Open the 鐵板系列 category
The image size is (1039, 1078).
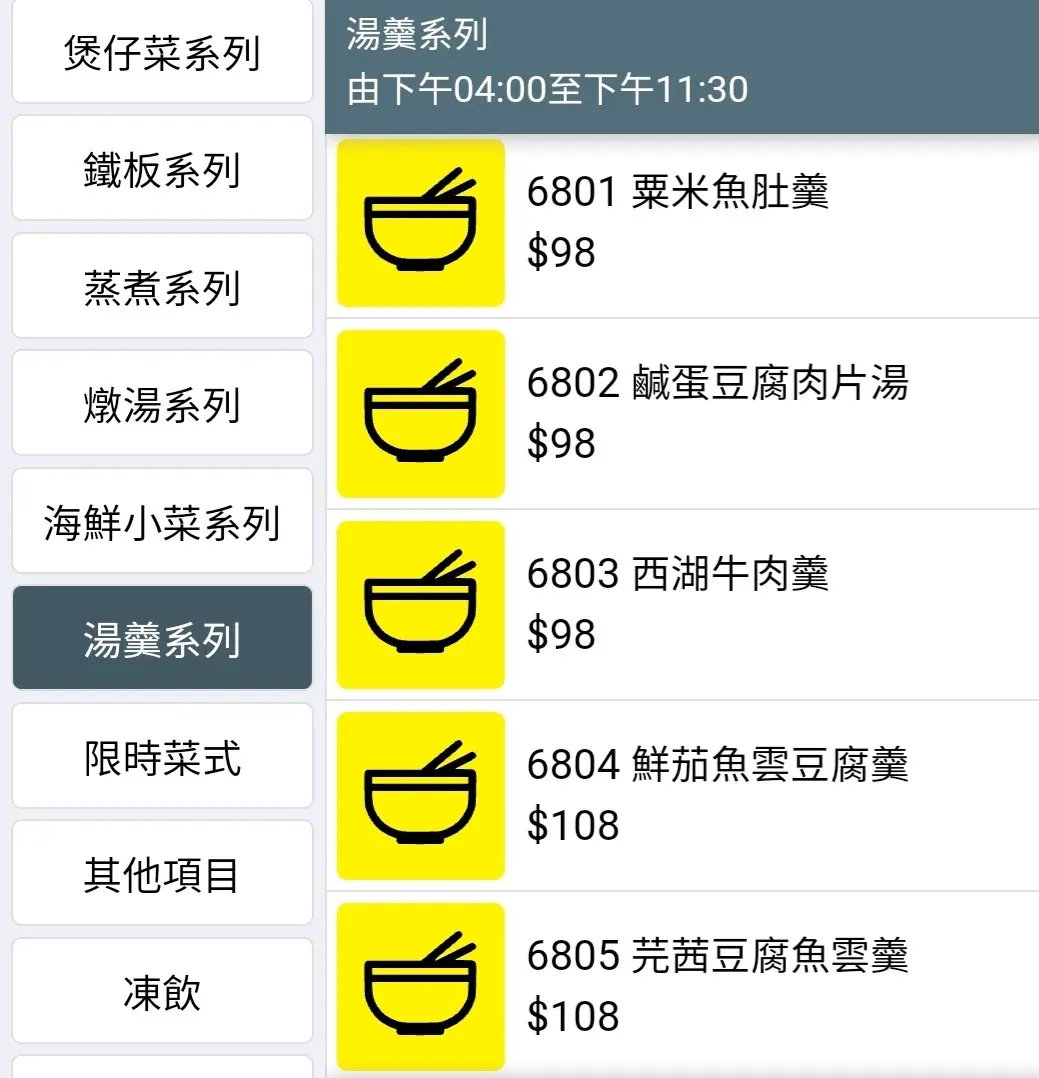(162, 169)
